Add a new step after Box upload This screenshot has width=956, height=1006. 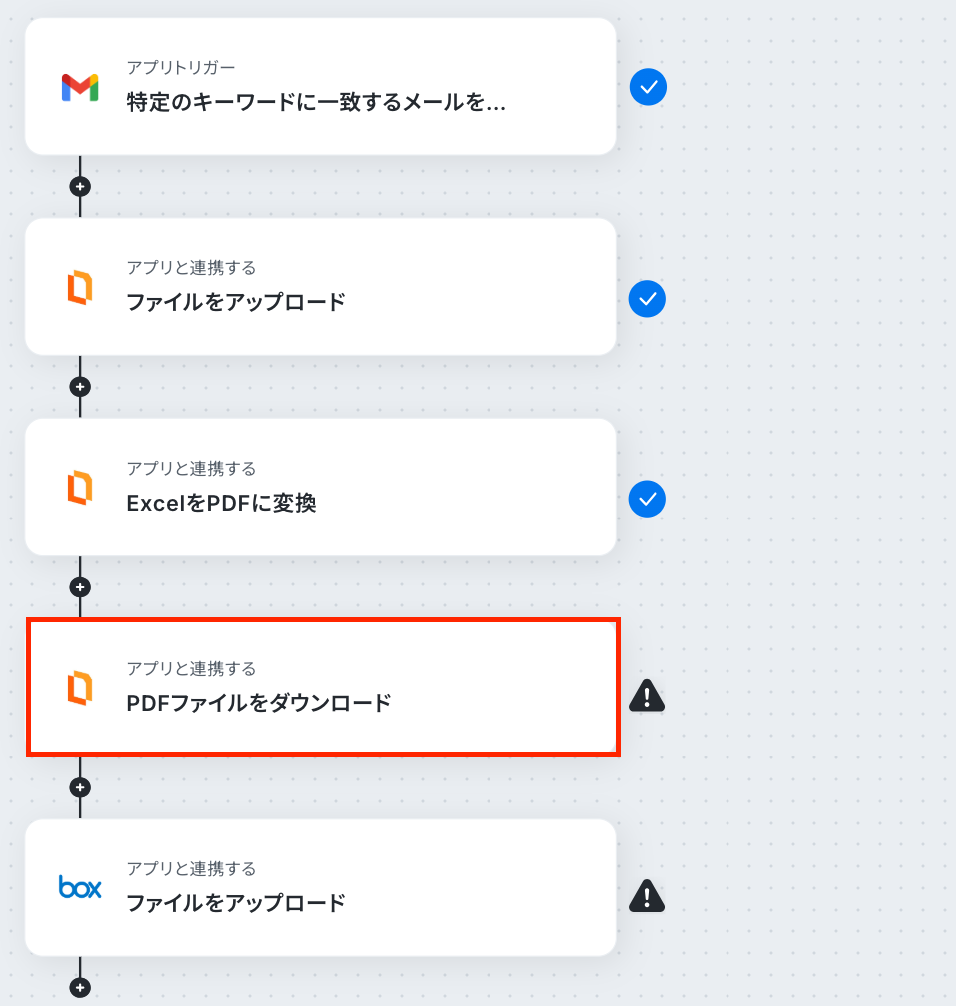click(x=80, y=987)
